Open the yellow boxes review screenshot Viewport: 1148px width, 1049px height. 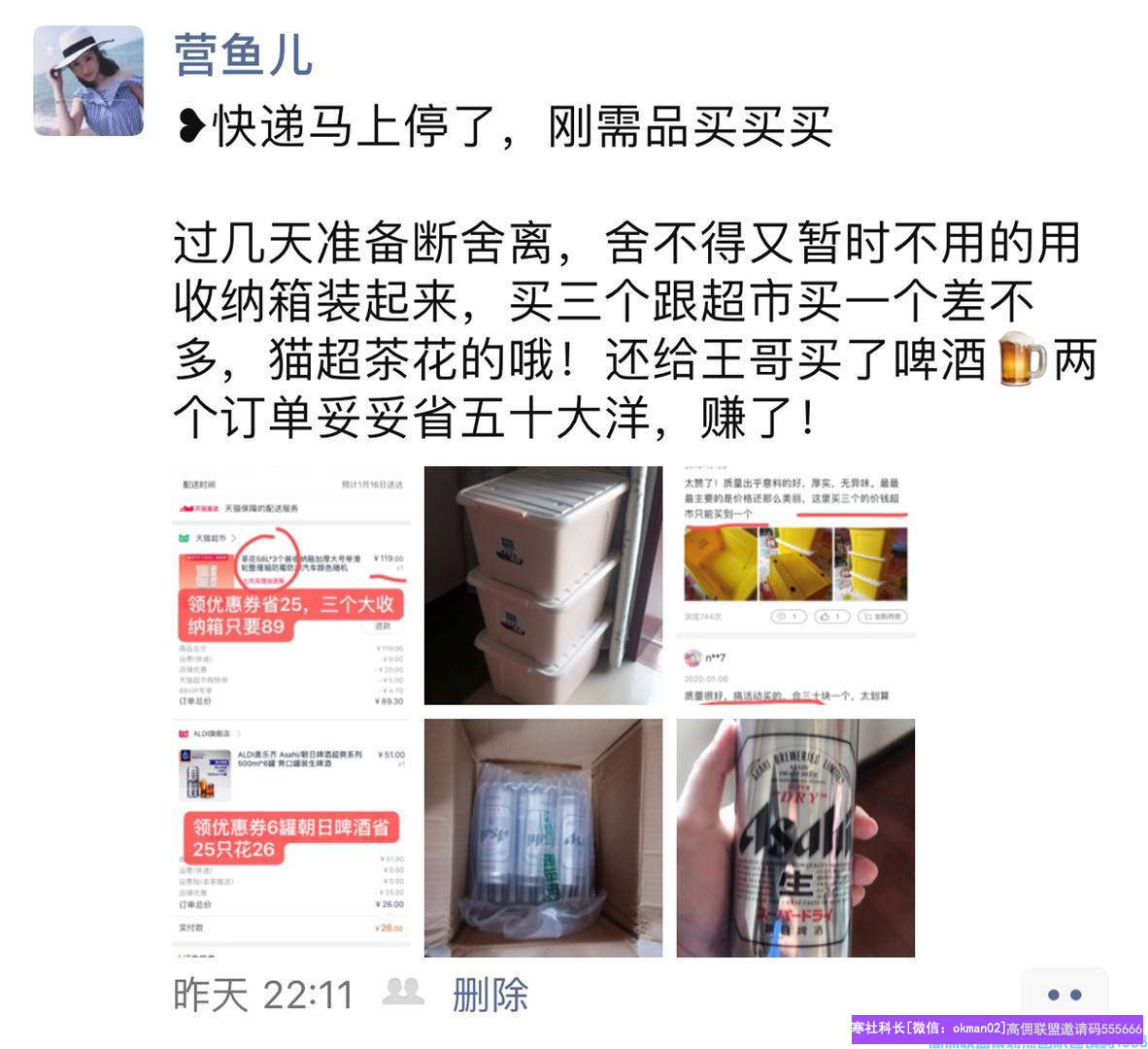[795, 586]
